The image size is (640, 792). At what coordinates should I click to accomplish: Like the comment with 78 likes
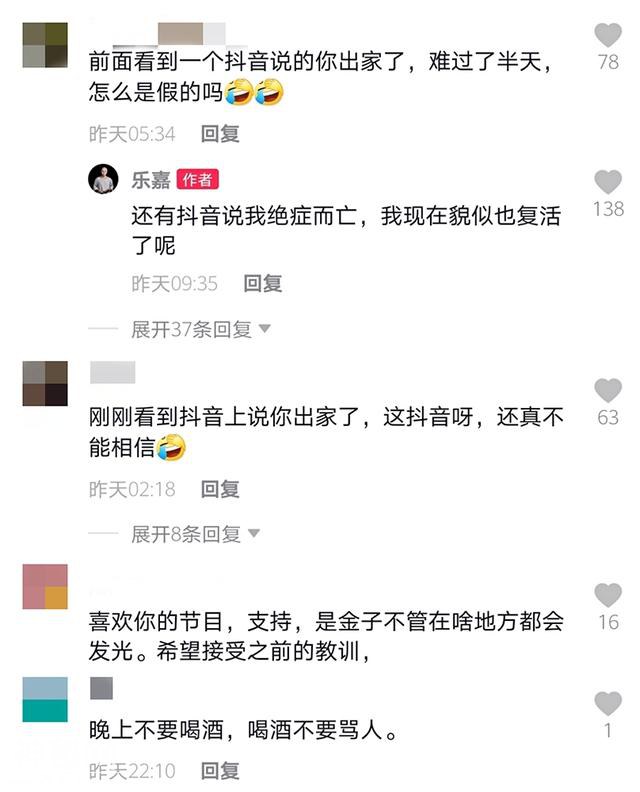point(607,36)
